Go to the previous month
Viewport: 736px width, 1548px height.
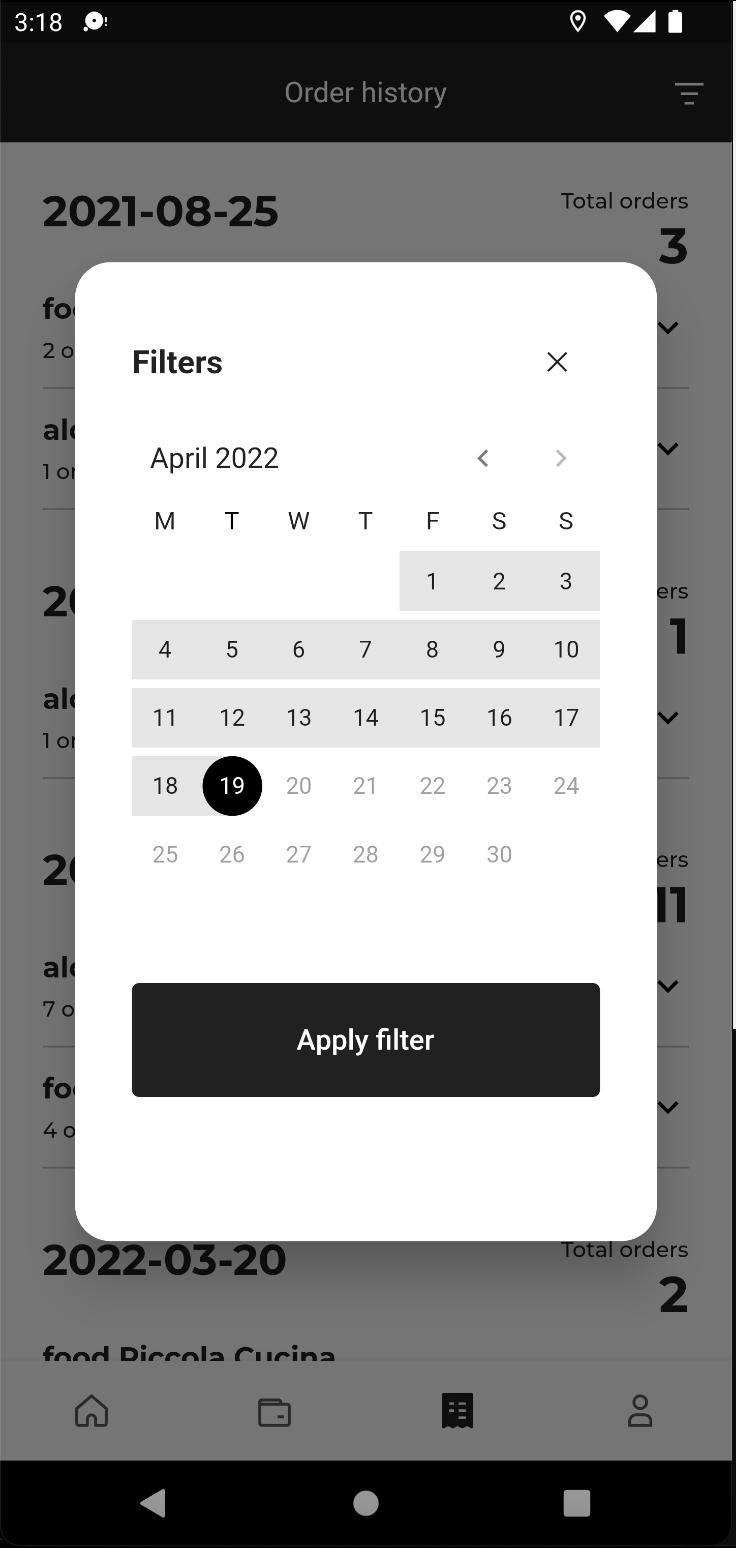tap(483, 458)
